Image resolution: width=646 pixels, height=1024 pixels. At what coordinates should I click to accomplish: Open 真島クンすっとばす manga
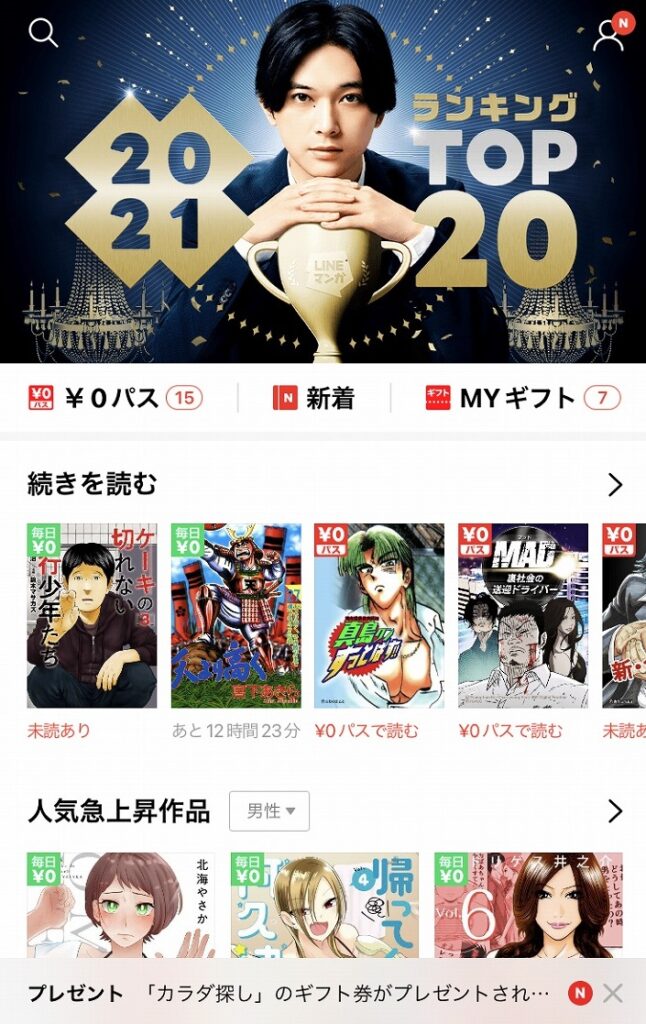click(379, 615)
